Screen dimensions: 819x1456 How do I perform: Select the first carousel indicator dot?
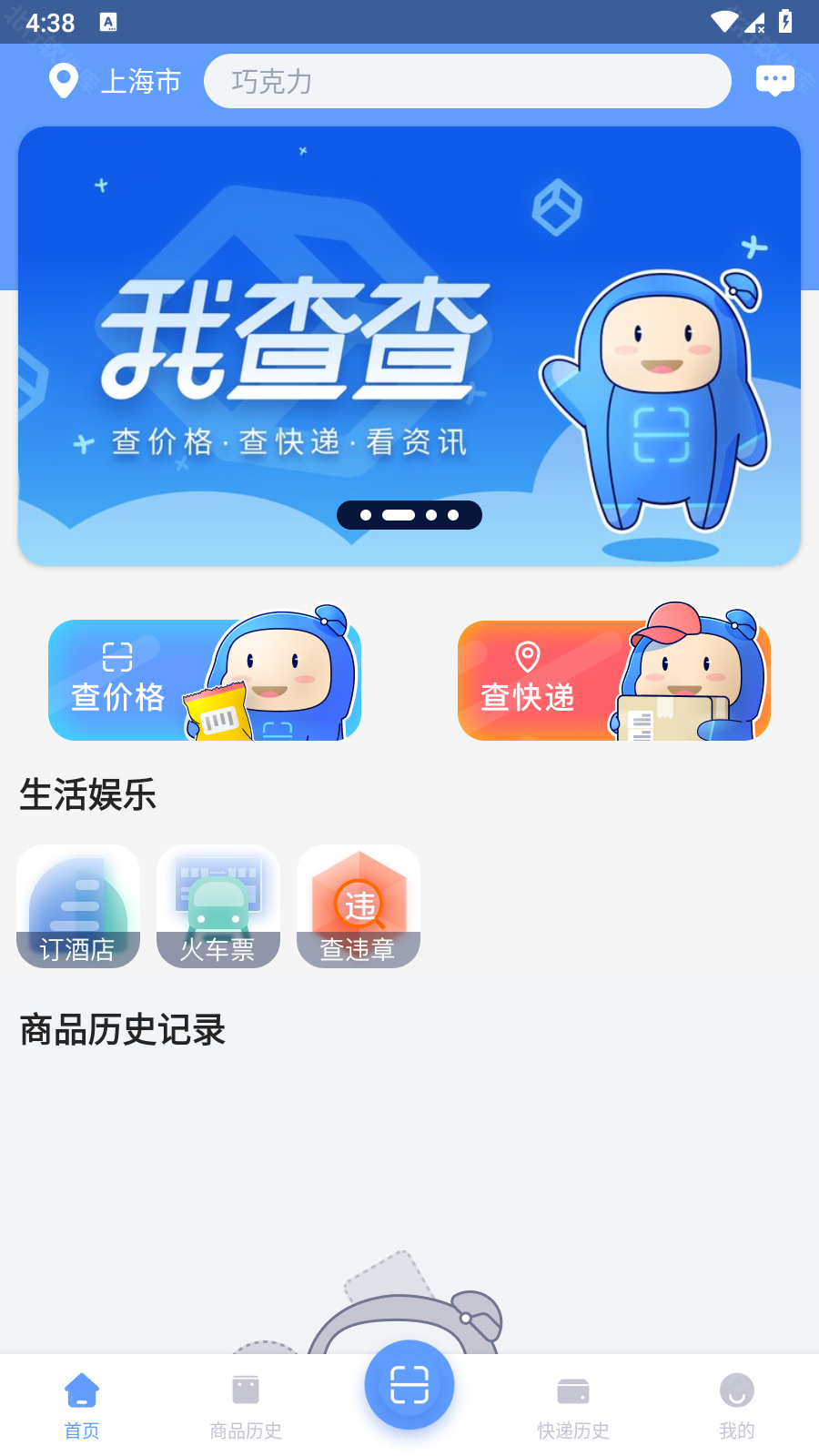point(364,515)
